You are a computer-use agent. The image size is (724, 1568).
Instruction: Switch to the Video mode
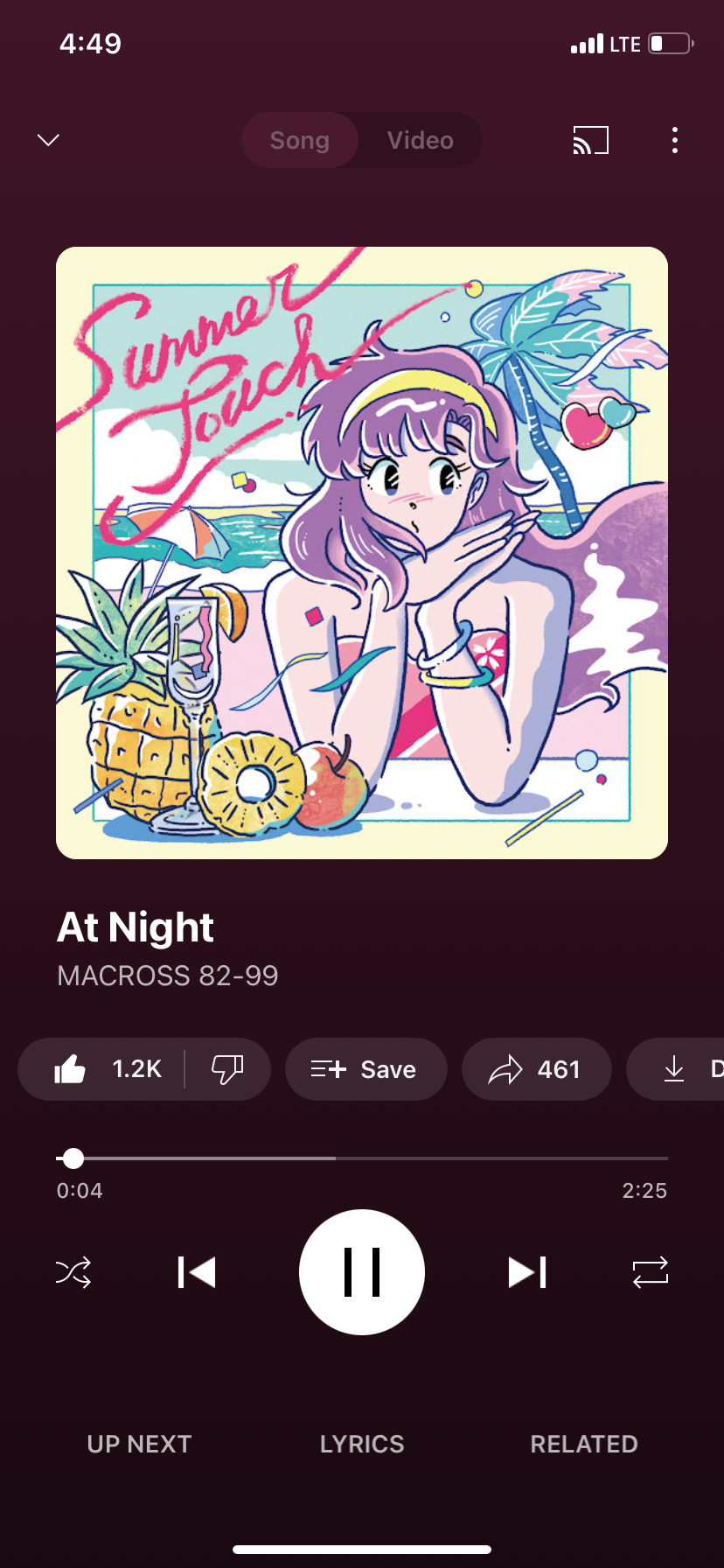(x=420, y=140)
